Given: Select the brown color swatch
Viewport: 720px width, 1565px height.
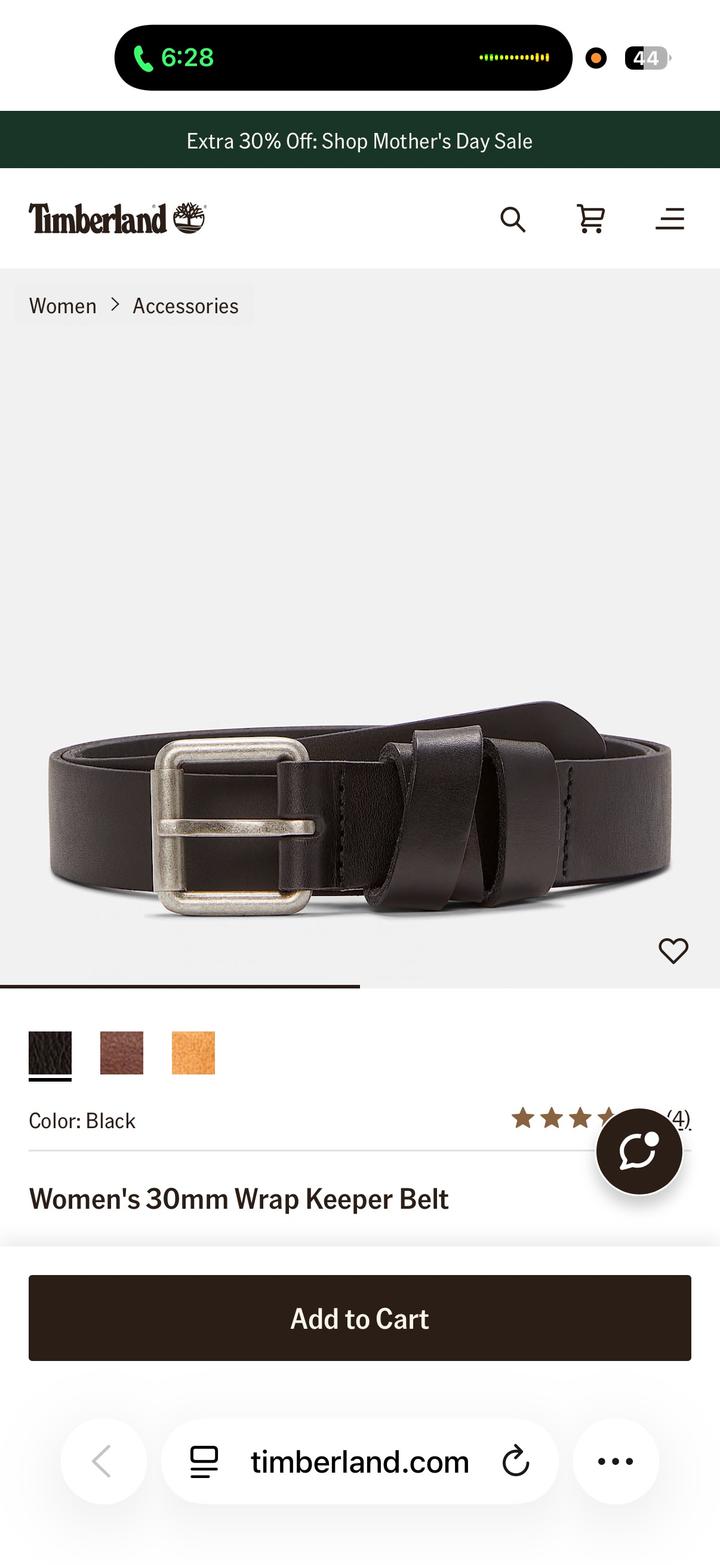Looking at the screenshot, I should pyautogui.click(x=122, y=1053).
